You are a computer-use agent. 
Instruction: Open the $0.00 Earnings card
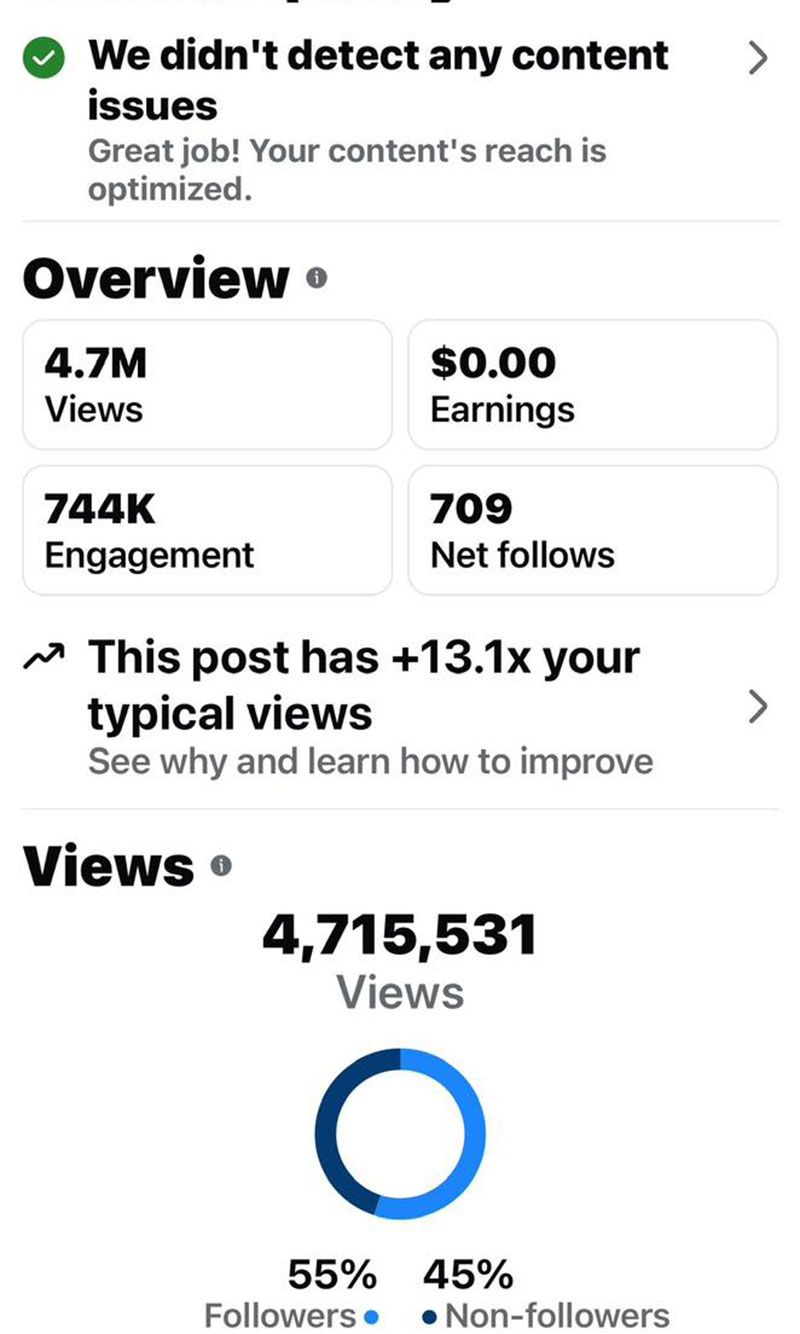click(592, 385)
